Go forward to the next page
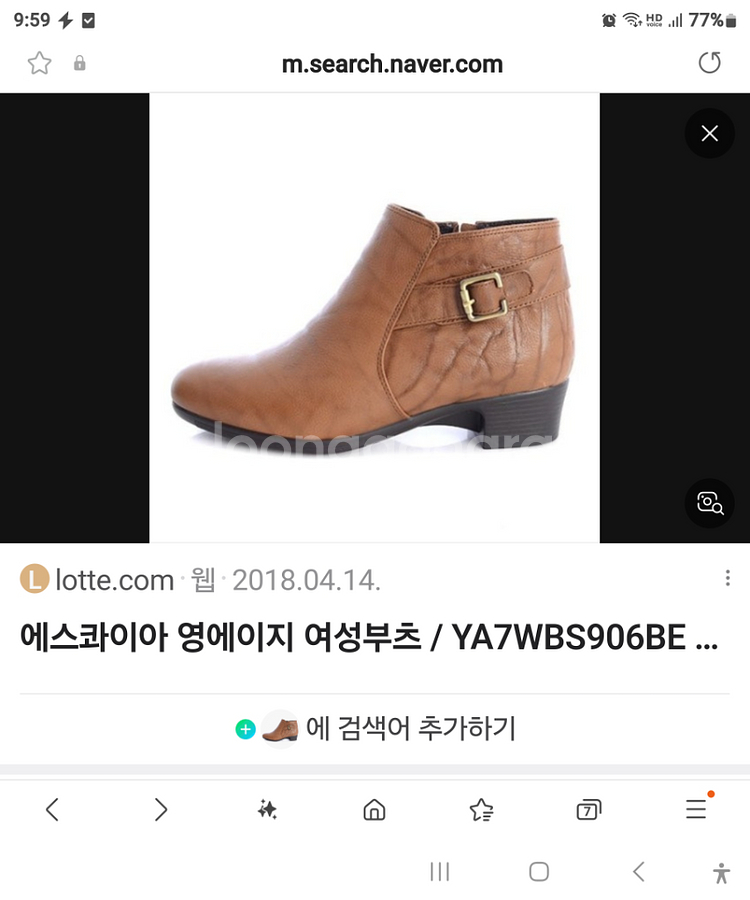750x900 pixels. [x=160, y=810]
